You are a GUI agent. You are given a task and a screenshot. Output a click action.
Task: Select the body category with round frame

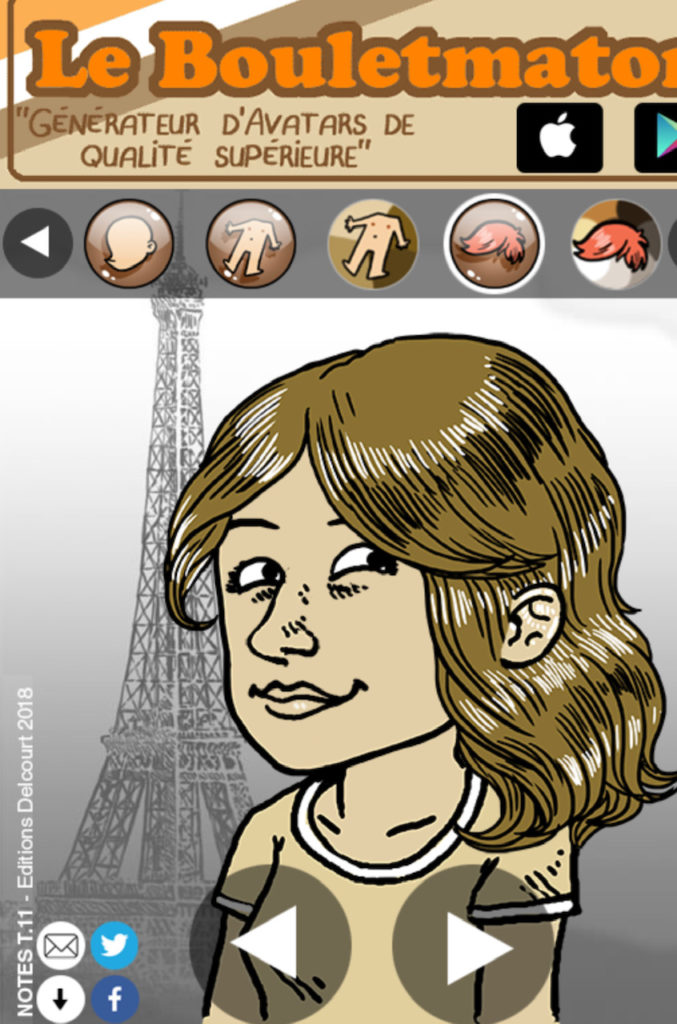251,243
